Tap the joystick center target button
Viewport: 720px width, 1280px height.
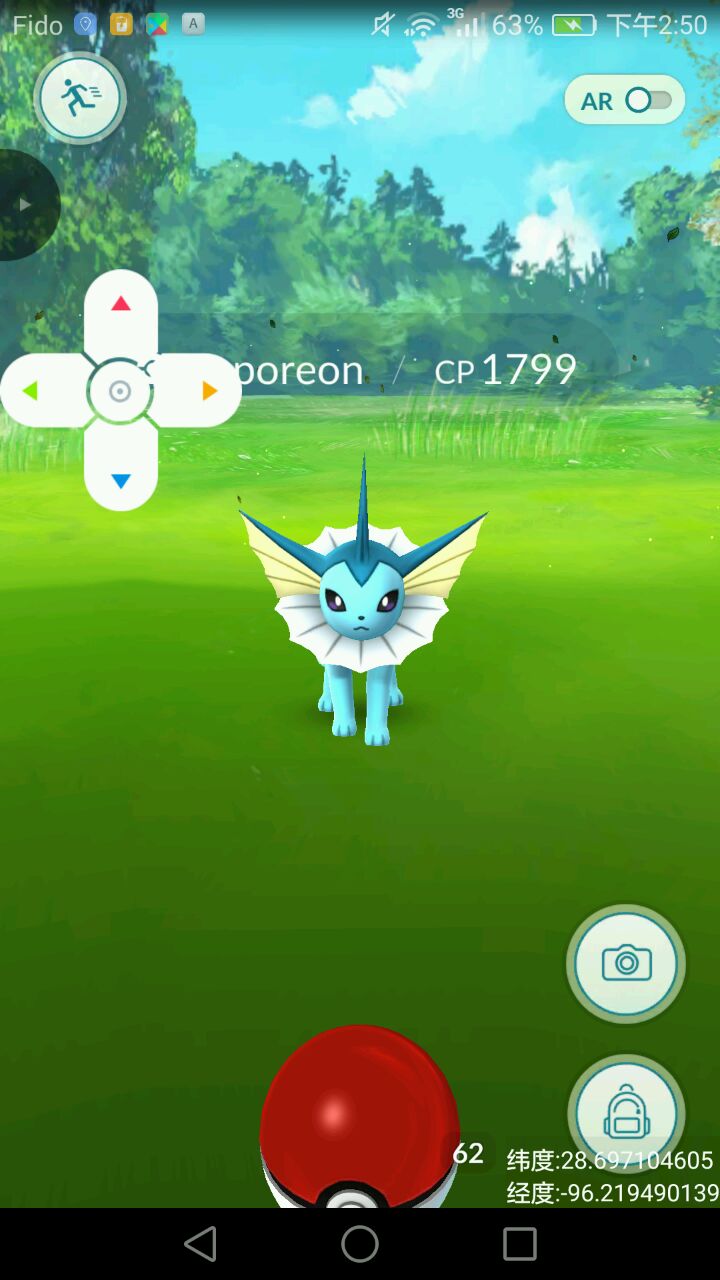(120, 391)
